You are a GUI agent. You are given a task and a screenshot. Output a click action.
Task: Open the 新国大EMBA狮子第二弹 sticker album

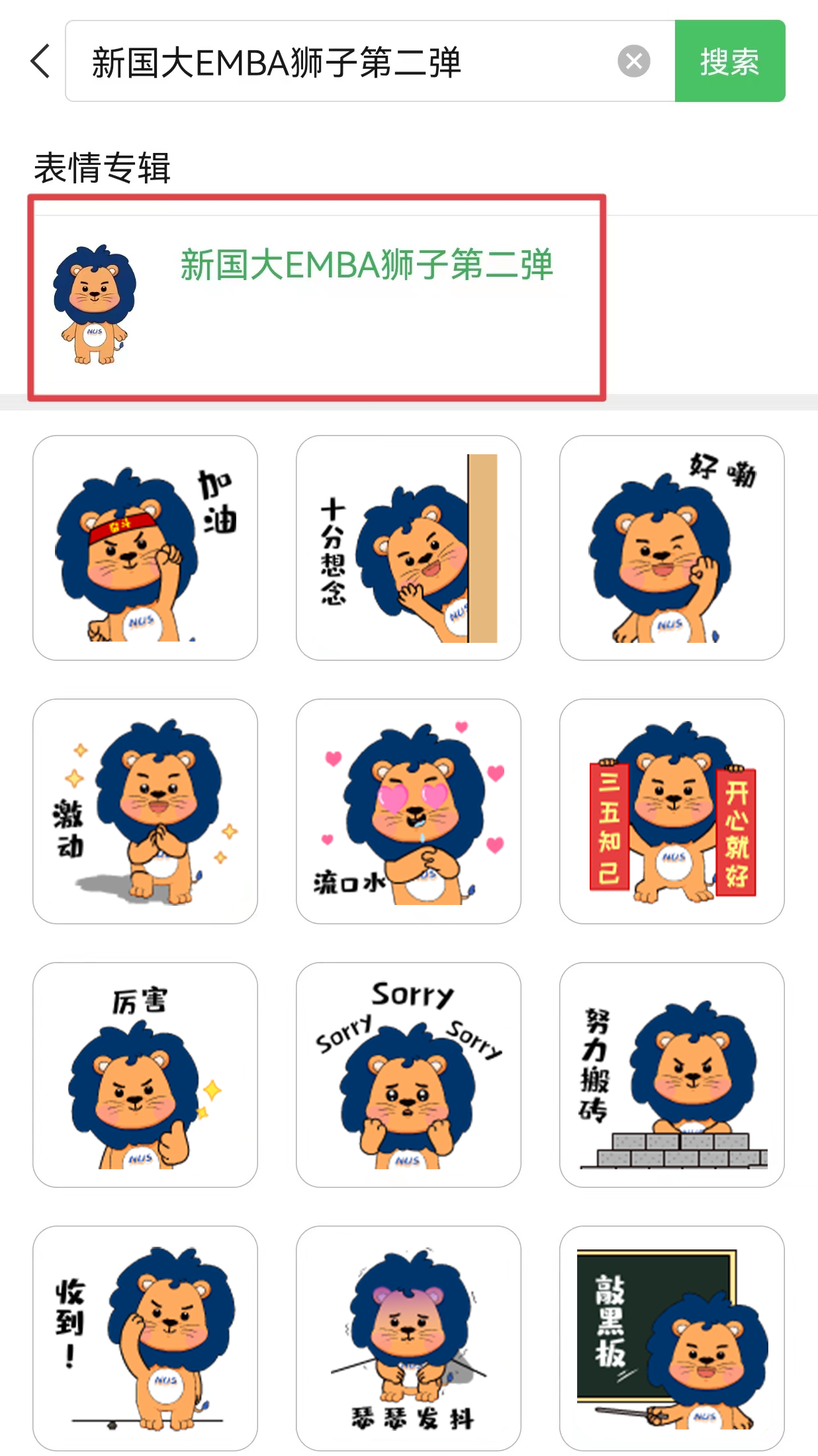click(x=316, y=298)
